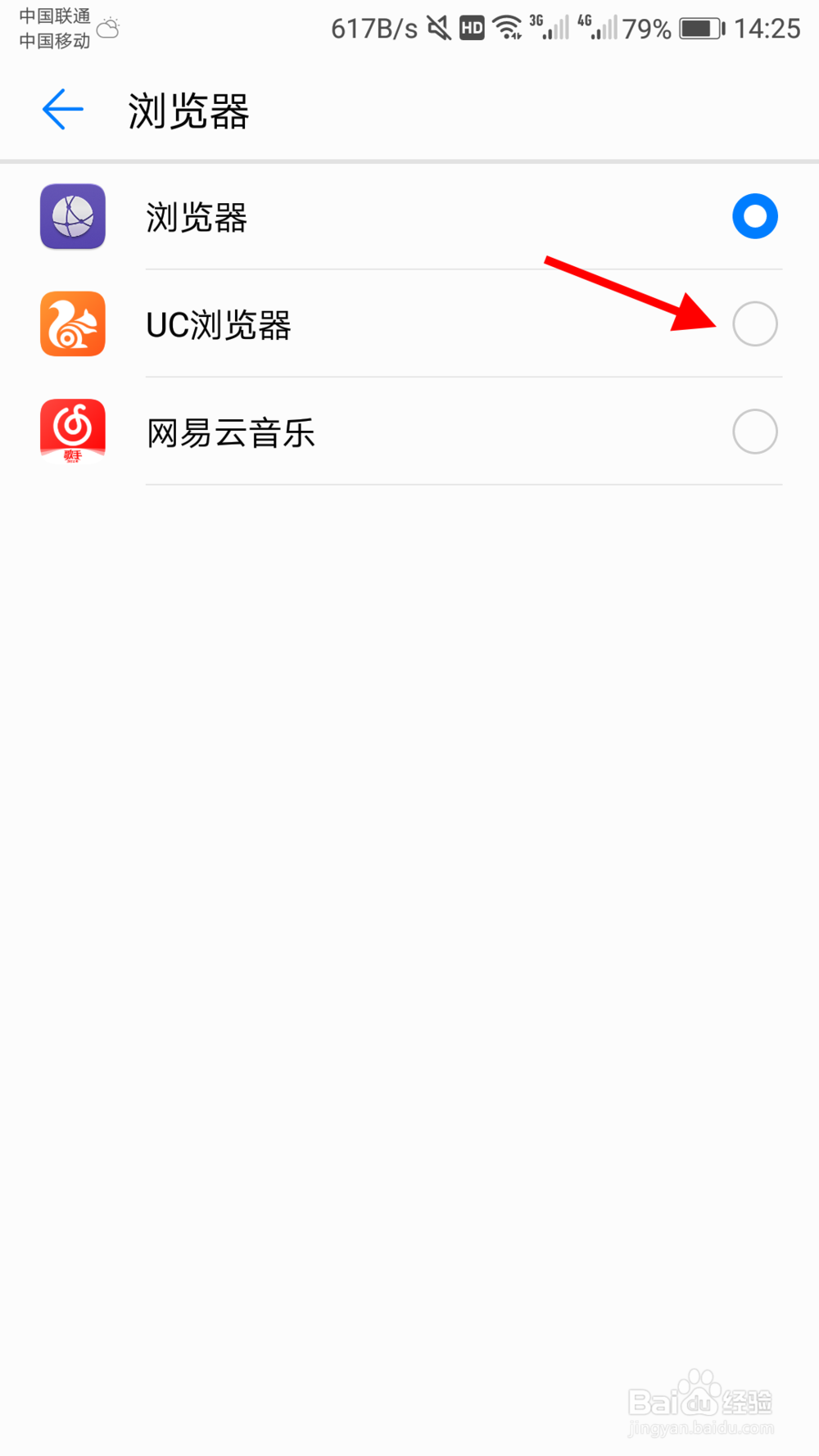Screen dimensions: 819x1456
Task: Tap the 网易云音乐 red music icon
Action: click(72, 432)
